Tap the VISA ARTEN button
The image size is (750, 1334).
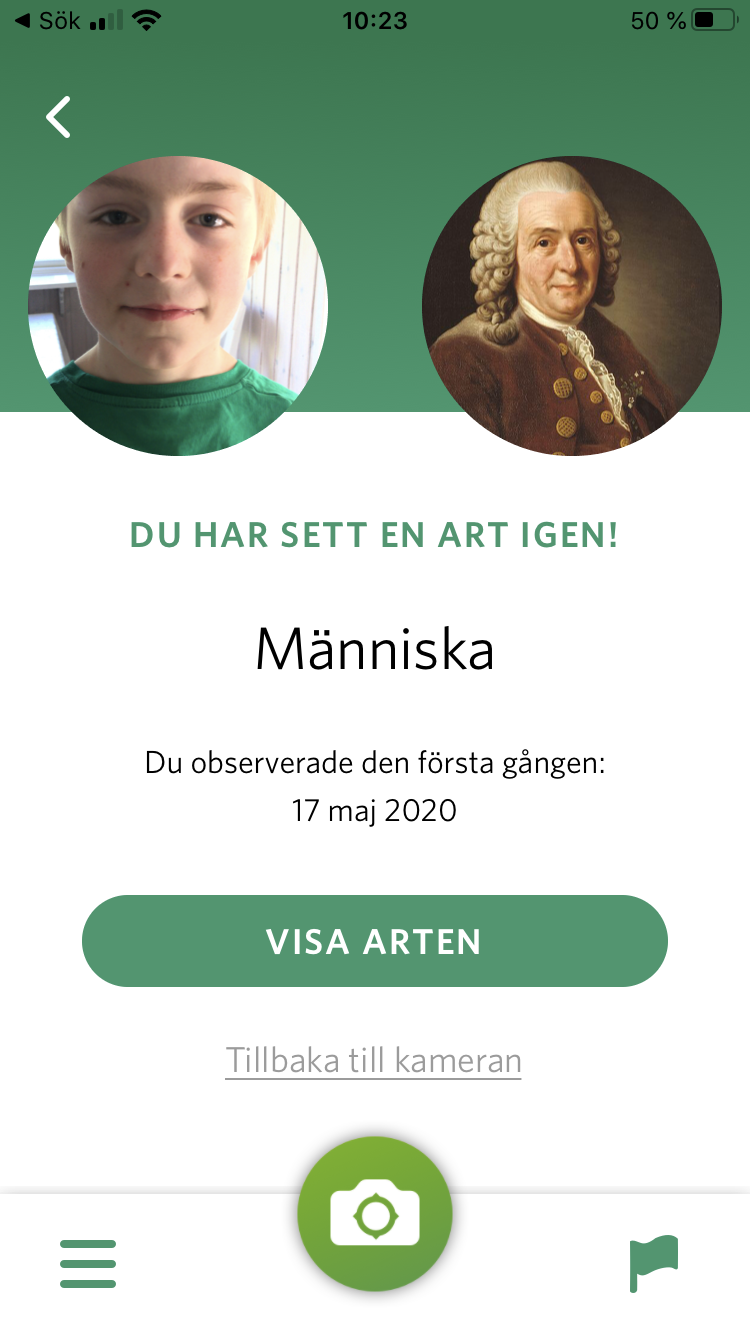click(x=374, y=941)
